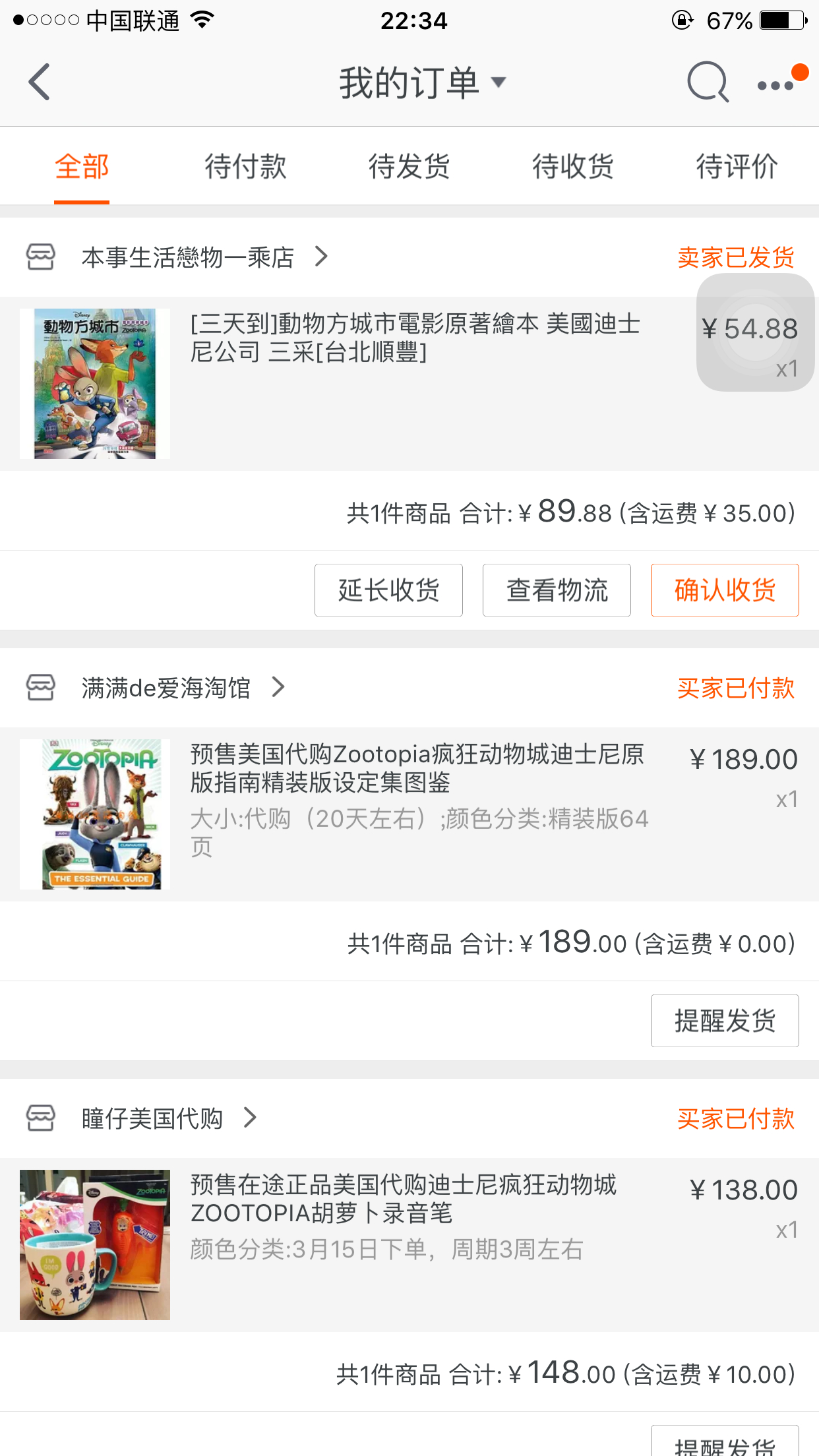Visit the shop 瞳仔美国代购

pos(152,1118)
